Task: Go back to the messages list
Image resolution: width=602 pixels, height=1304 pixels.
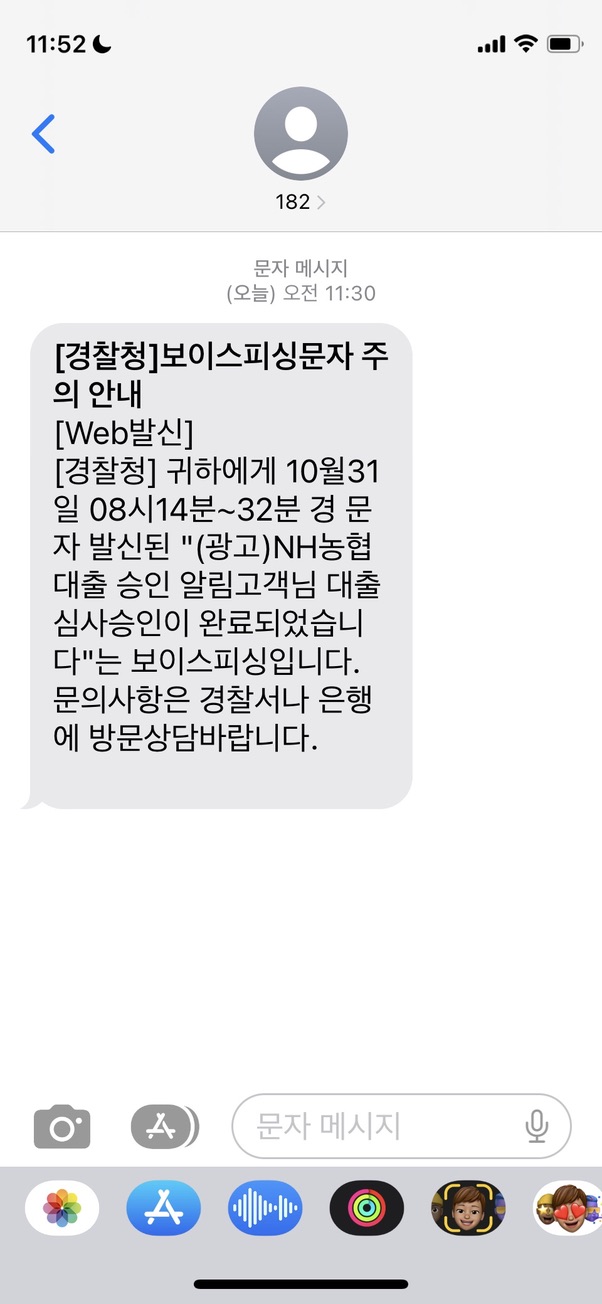Action: (43, 133)
